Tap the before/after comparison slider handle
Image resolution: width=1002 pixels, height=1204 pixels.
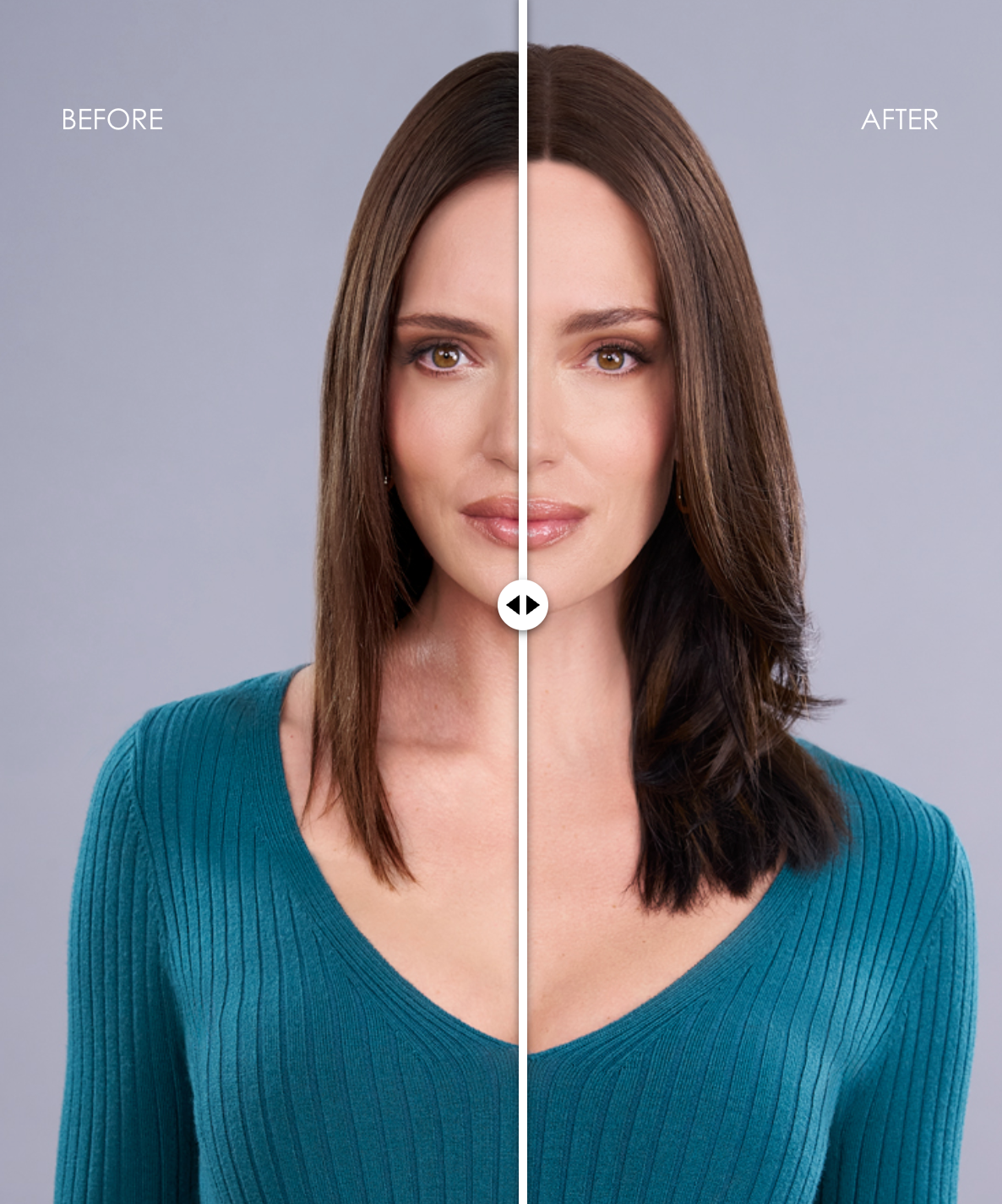click(x=522, y=605)
